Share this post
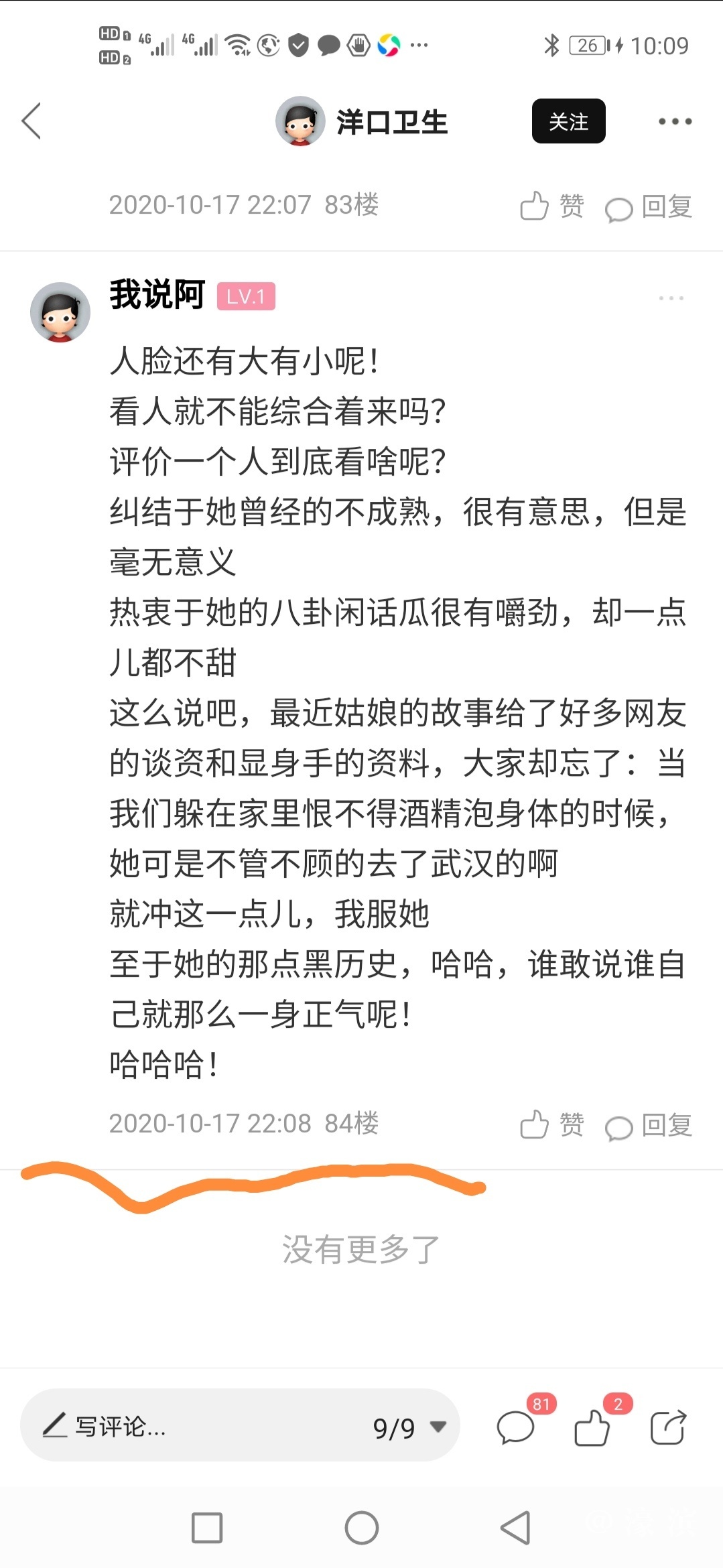Screen dimensions: 723x1568 pos(668,1427)
